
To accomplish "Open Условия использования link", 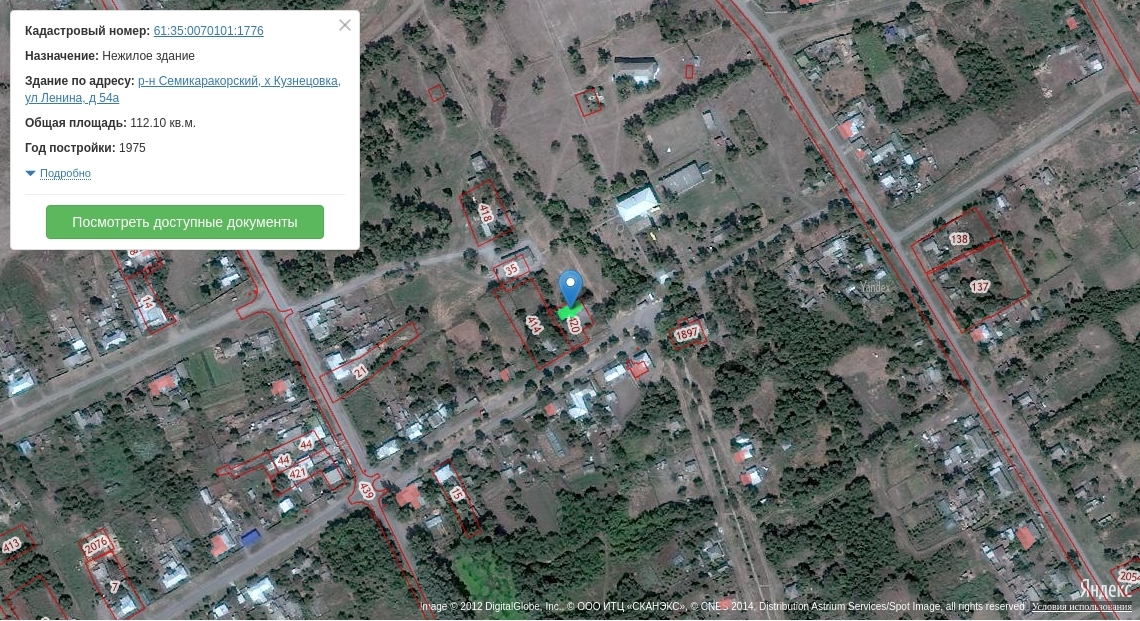I will pos(1082,607).
